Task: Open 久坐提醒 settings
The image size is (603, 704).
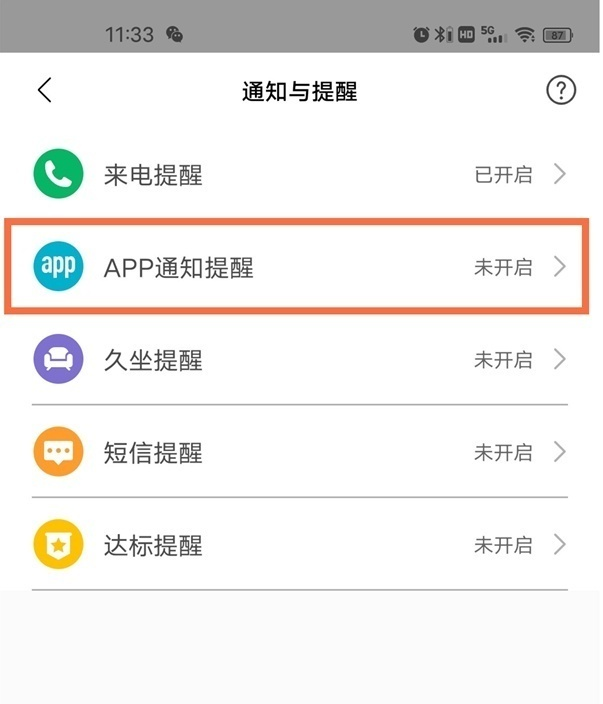Action: (x=300, y=360)
